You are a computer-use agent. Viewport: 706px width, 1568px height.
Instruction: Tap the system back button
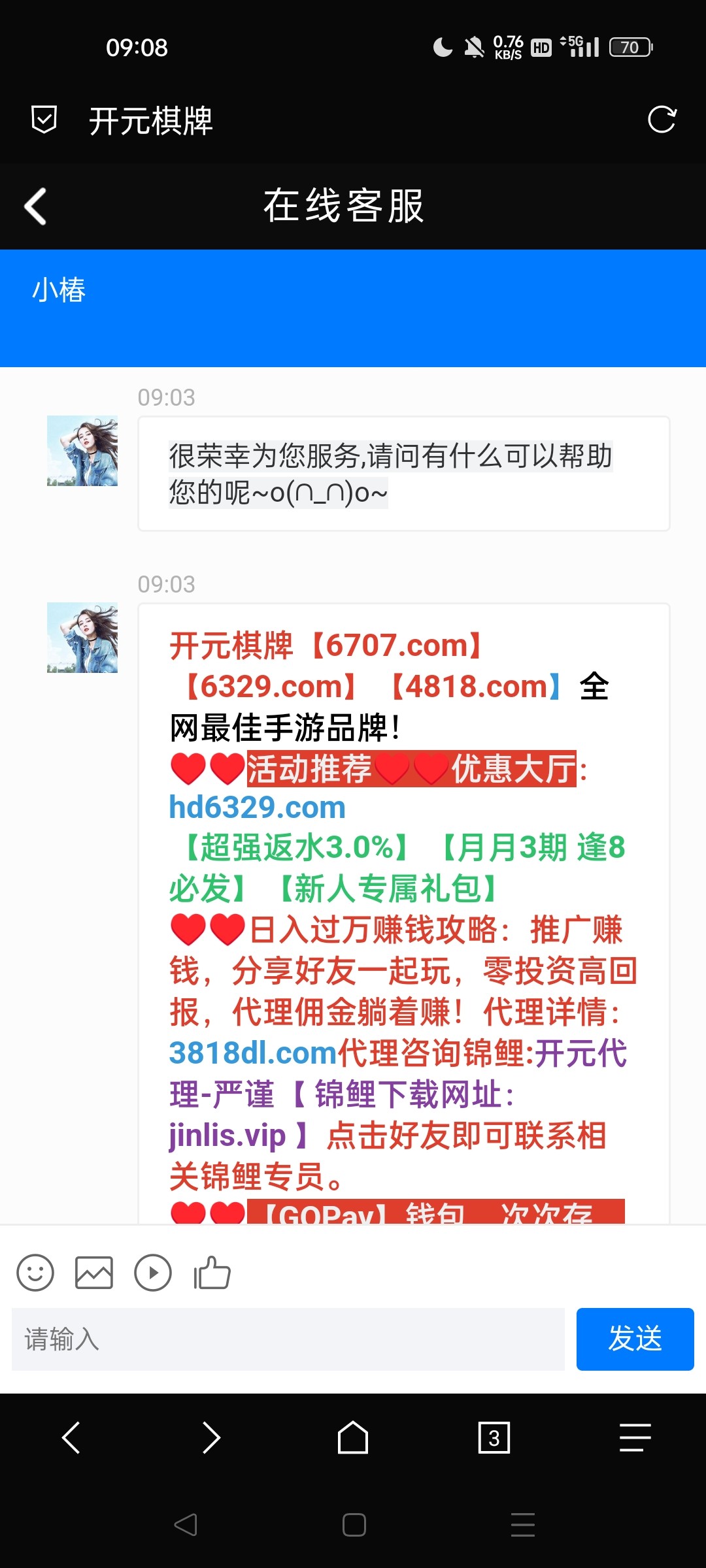[186, 1525]
